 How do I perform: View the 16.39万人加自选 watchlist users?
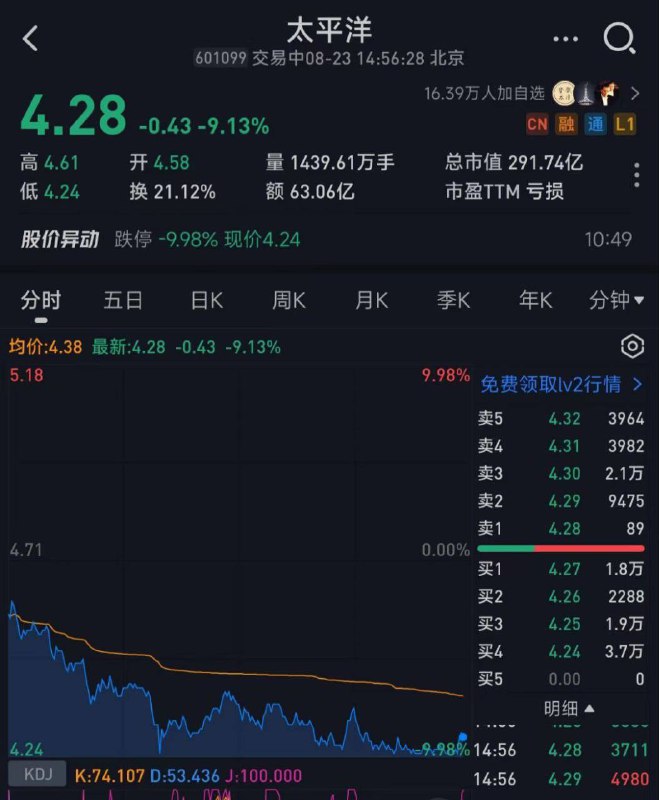532,93
